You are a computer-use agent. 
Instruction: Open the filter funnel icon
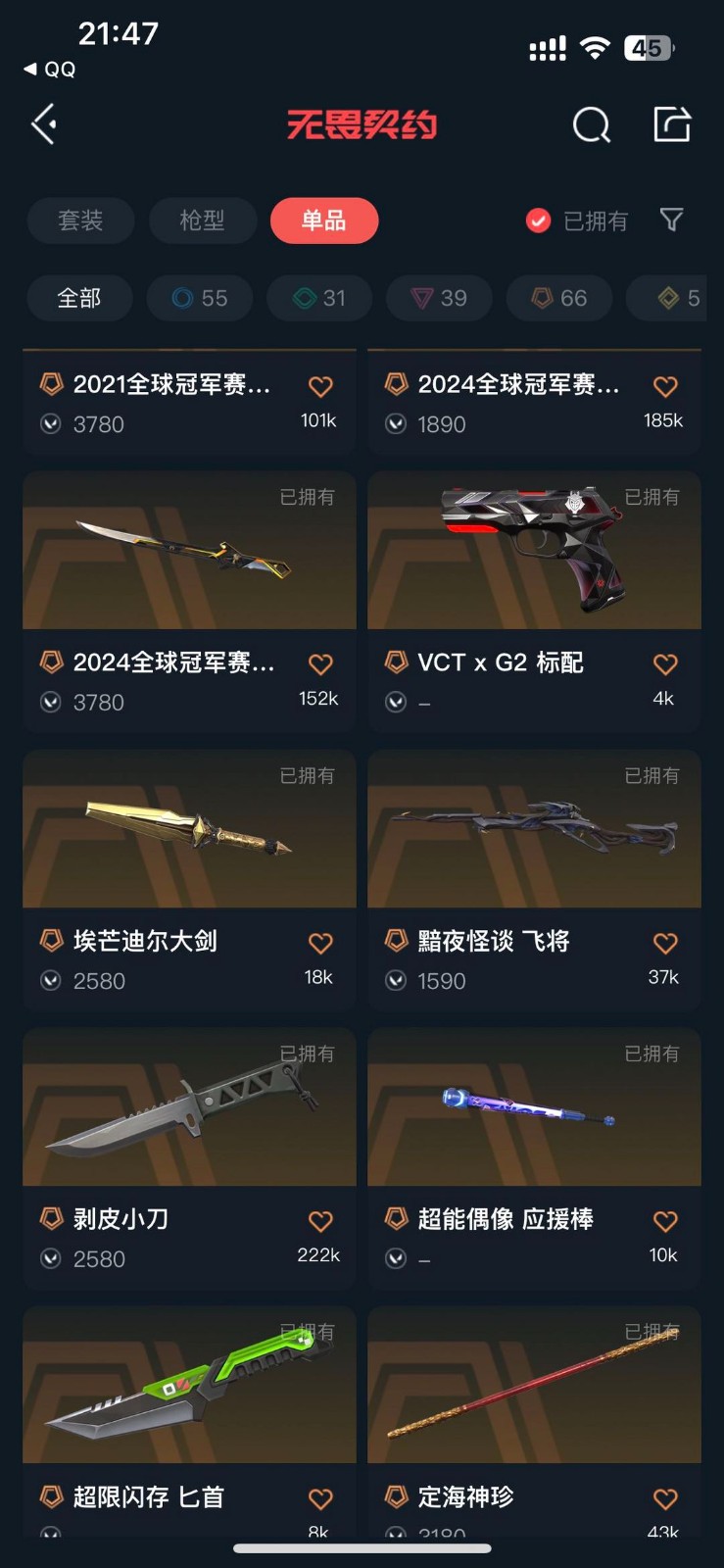pos(671,220)
